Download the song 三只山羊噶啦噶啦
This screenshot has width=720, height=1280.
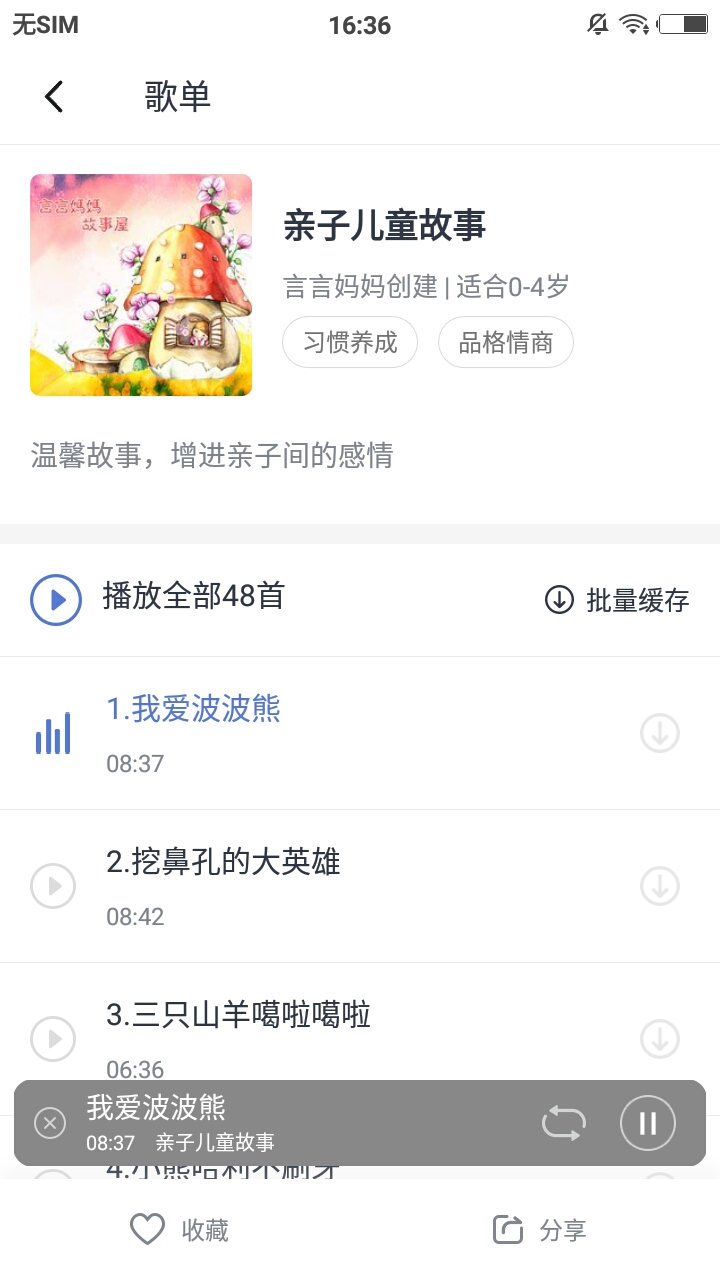(659, 1038)
